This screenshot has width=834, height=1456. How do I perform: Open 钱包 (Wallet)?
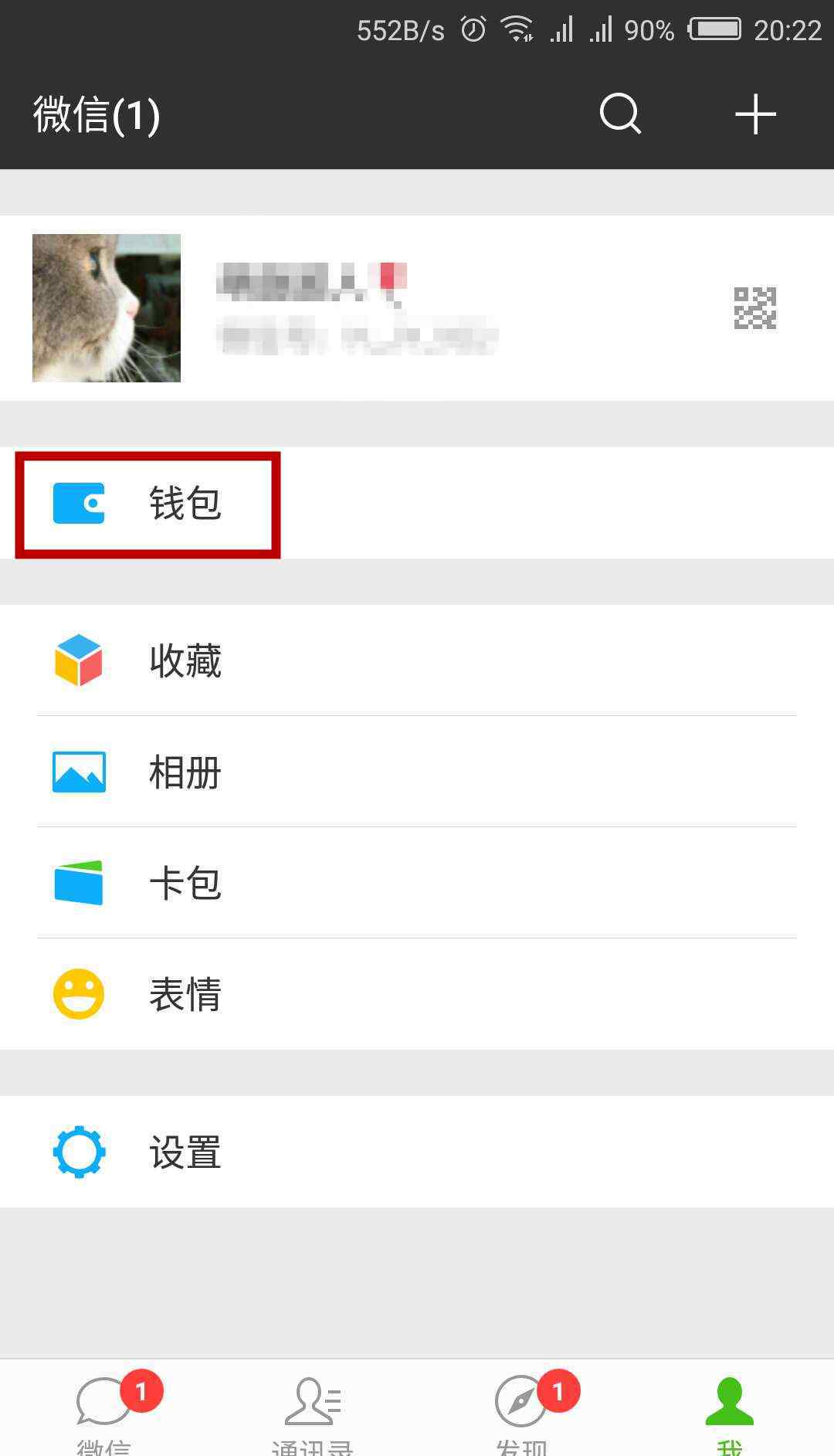[417, 504]
